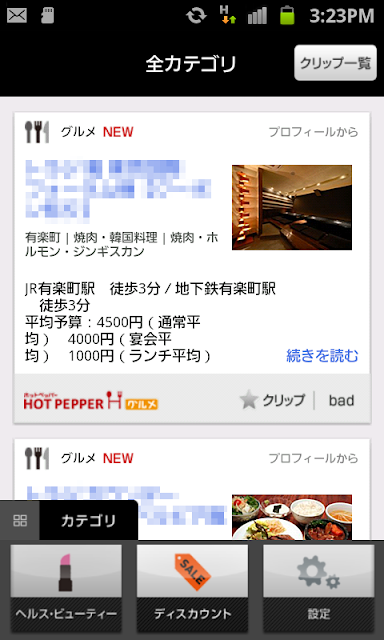Screen dimensions: 384x640
Task: Open the blurred title of the first restaurant
Action: click(118, 191)
